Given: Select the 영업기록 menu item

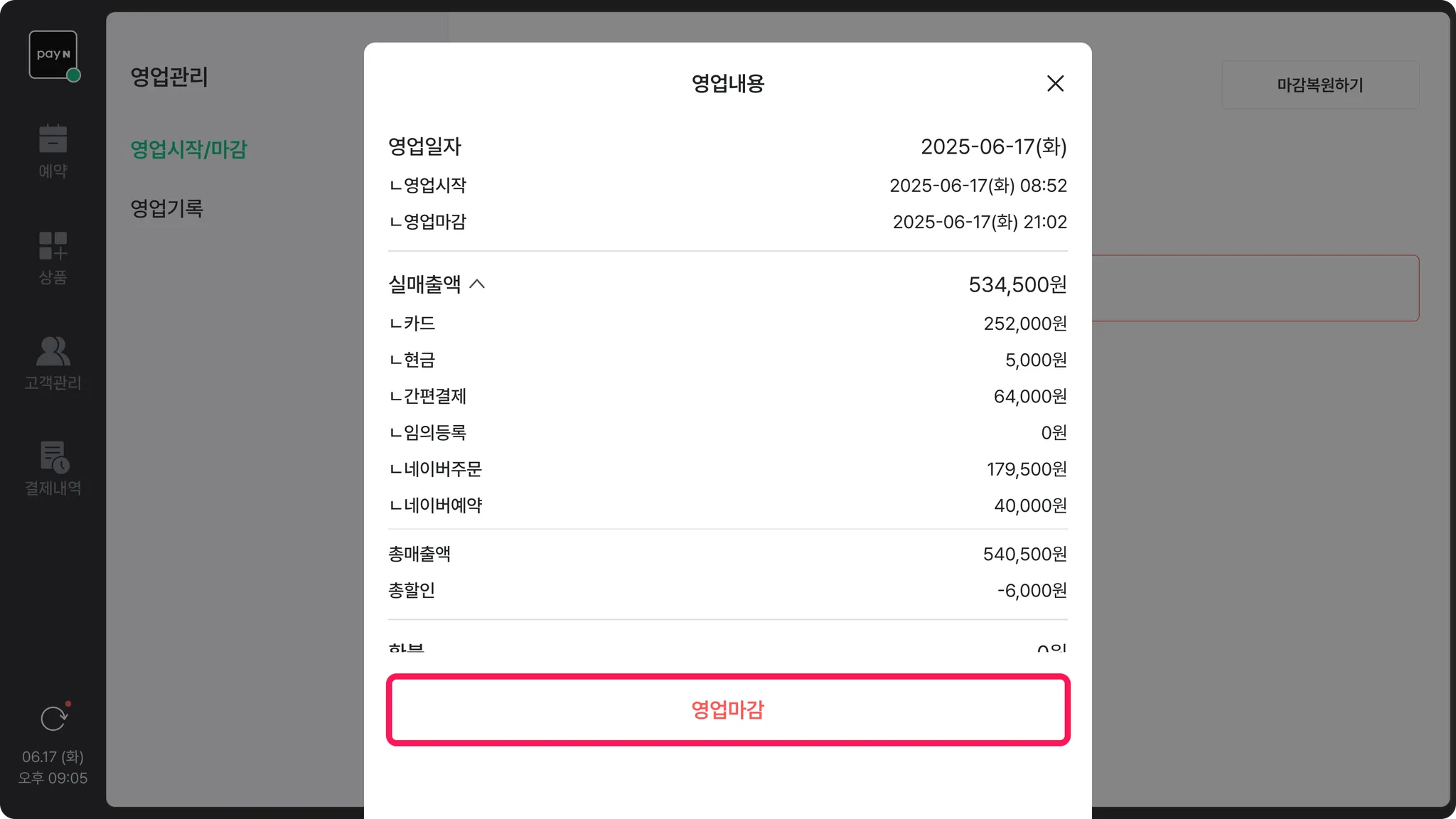Looking at the screenshot, I should (167, 208).
